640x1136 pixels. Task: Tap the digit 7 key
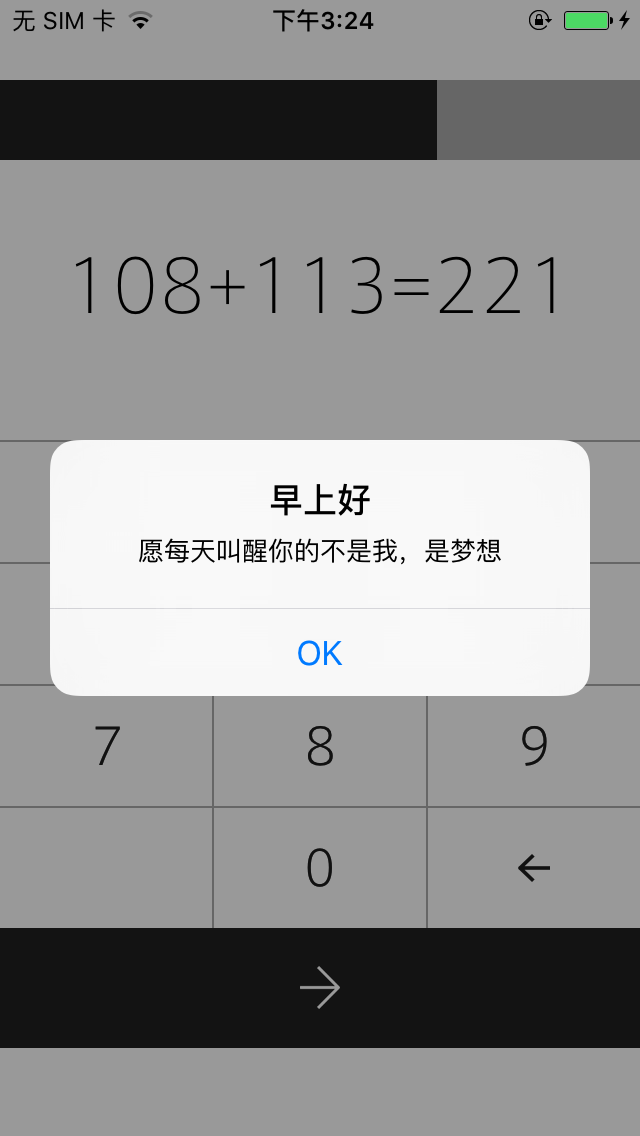107,746
